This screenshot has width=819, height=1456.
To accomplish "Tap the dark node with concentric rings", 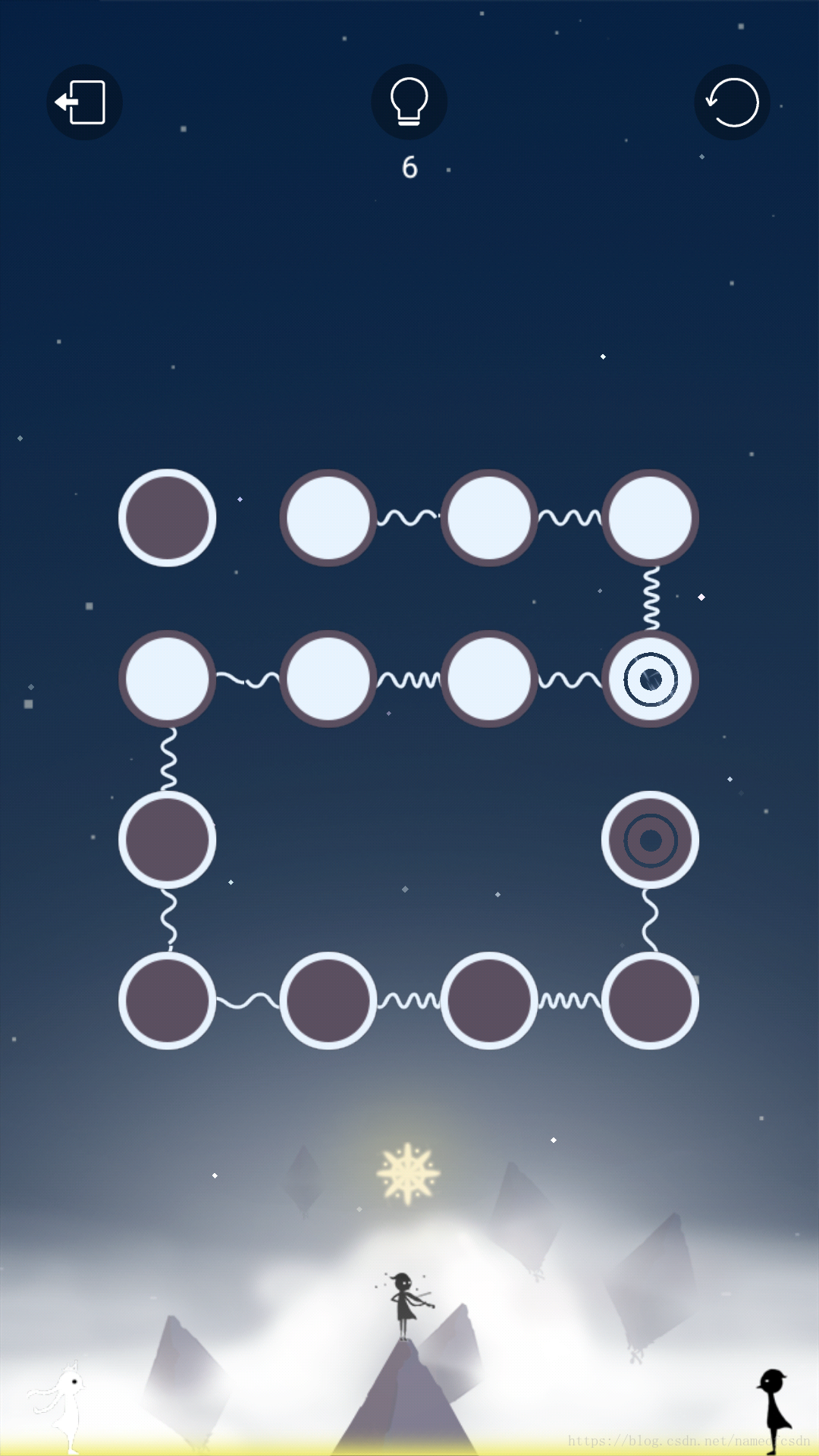I will 650,839.
